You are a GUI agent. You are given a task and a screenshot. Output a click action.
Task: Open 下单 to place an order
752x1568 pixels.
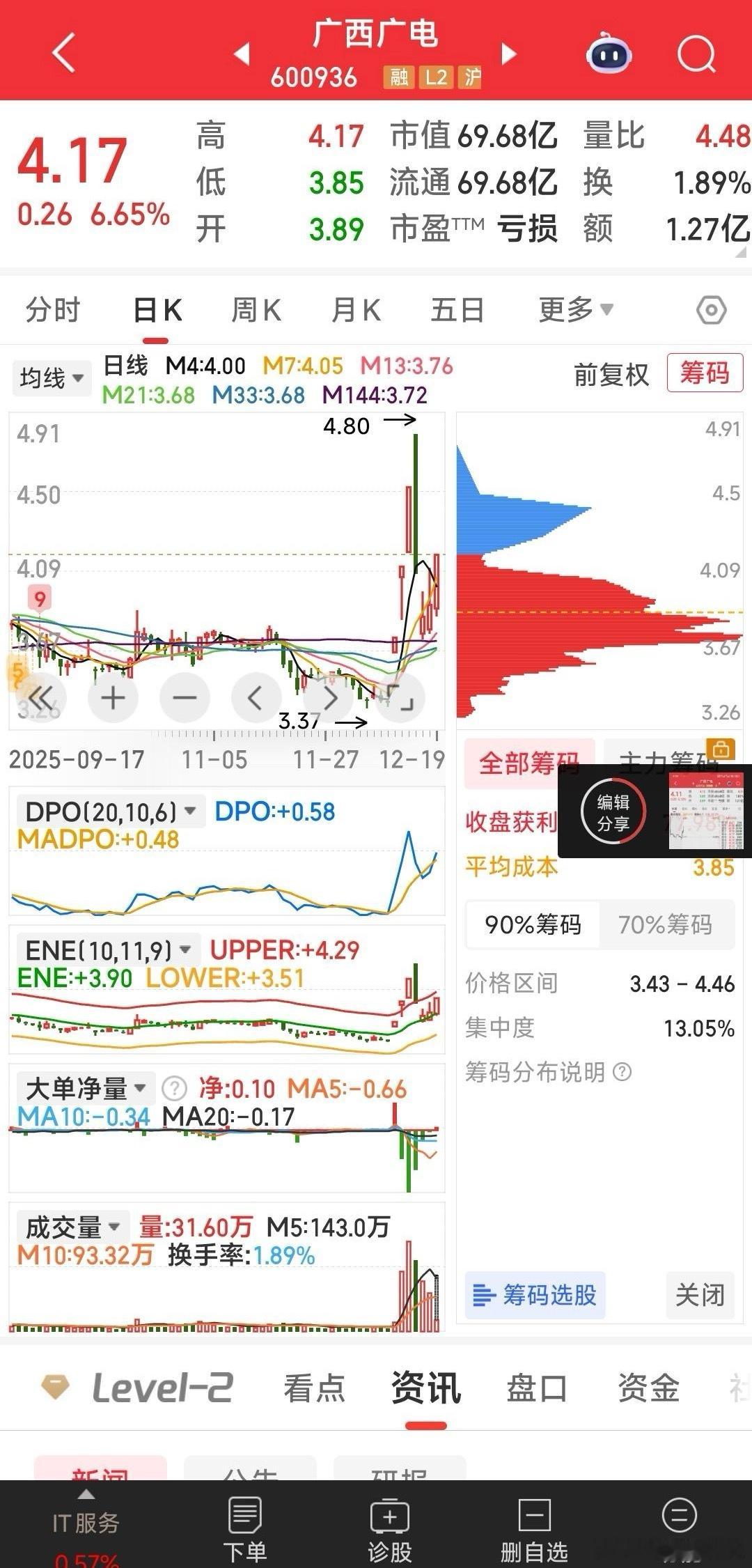tap(244, 1529)
